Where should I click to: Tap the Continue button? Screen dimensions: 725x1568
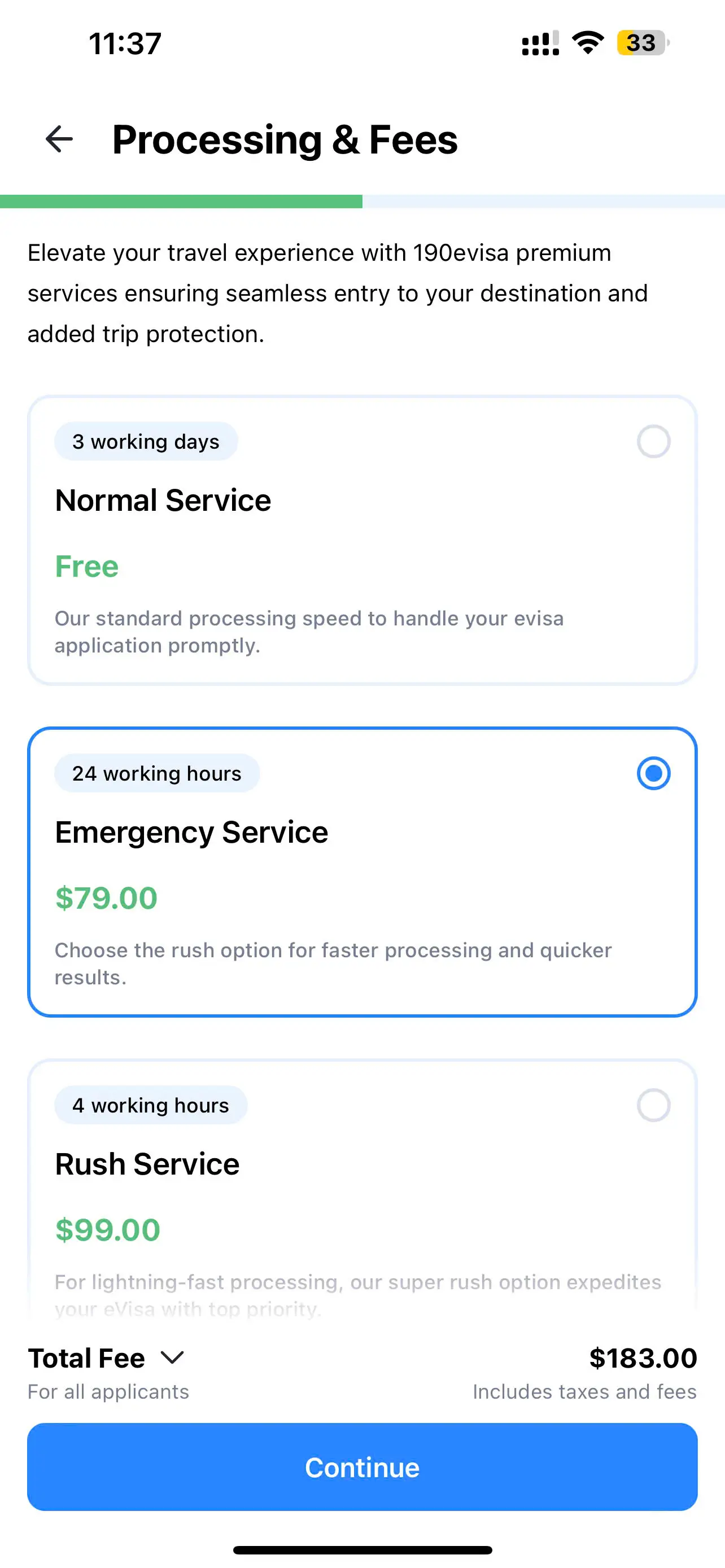coord(362,1467)
